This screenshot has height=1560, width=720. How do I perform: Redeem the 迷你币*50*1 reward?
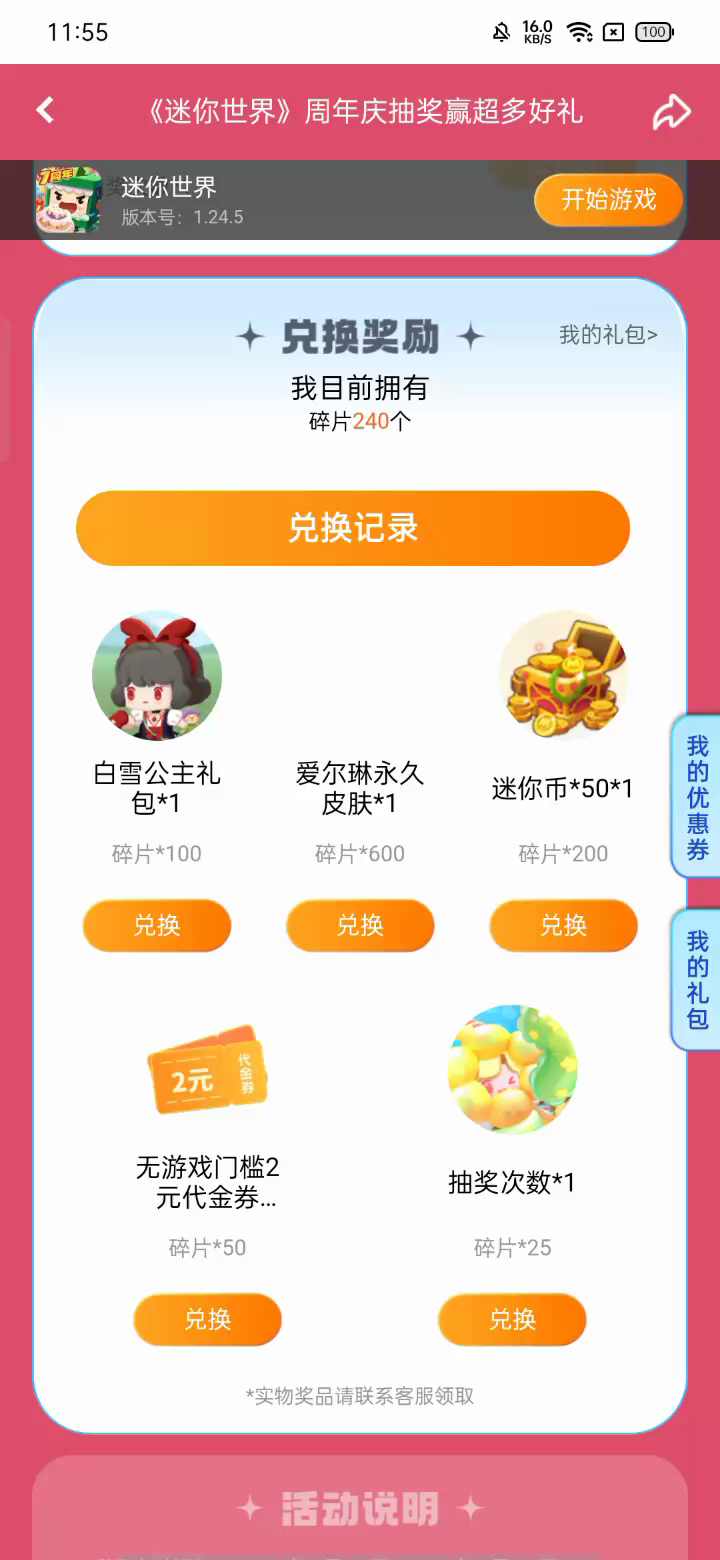pyautogui.click(x=563, y=926)
